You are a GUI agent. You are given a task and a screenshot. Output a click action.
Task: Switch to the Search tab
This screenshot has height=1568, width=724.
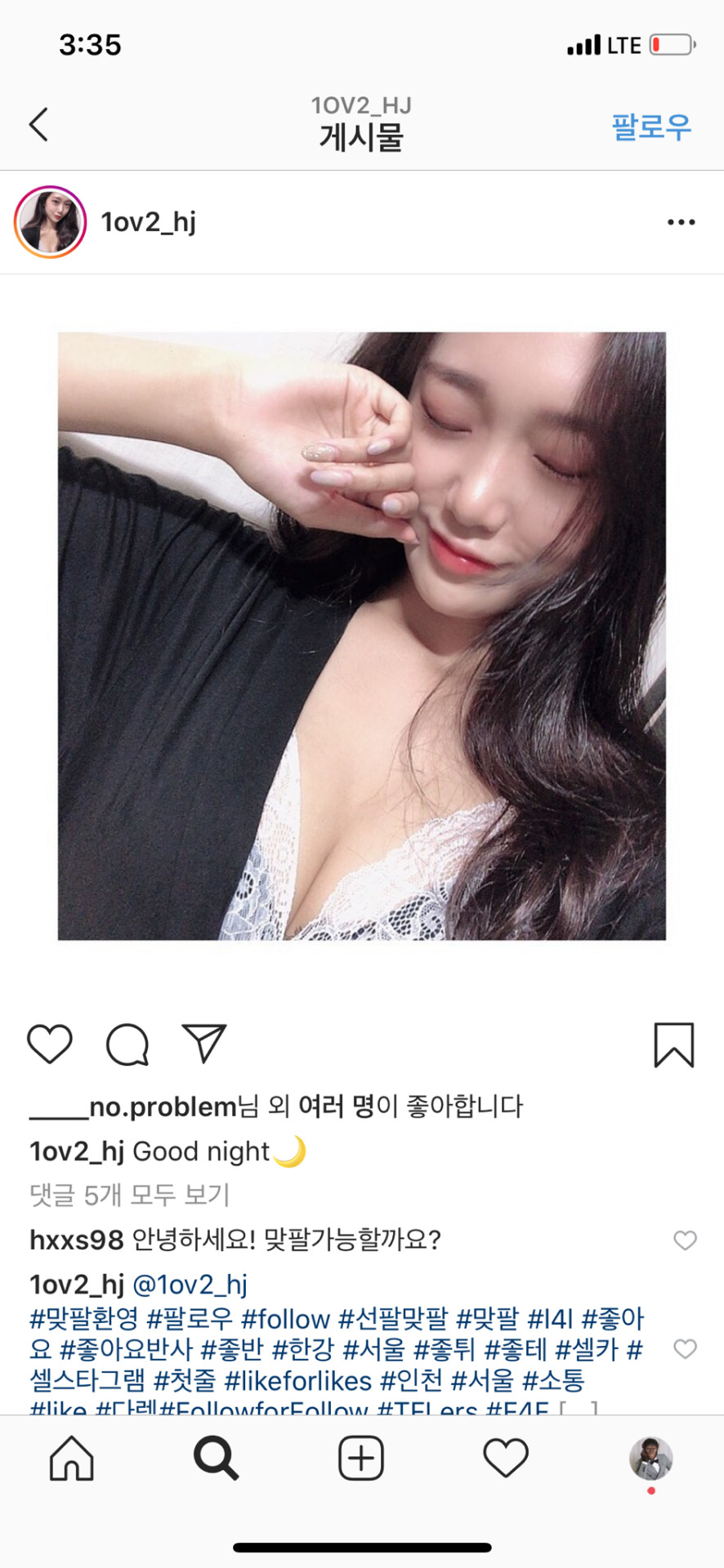(x=216, y=1458)
